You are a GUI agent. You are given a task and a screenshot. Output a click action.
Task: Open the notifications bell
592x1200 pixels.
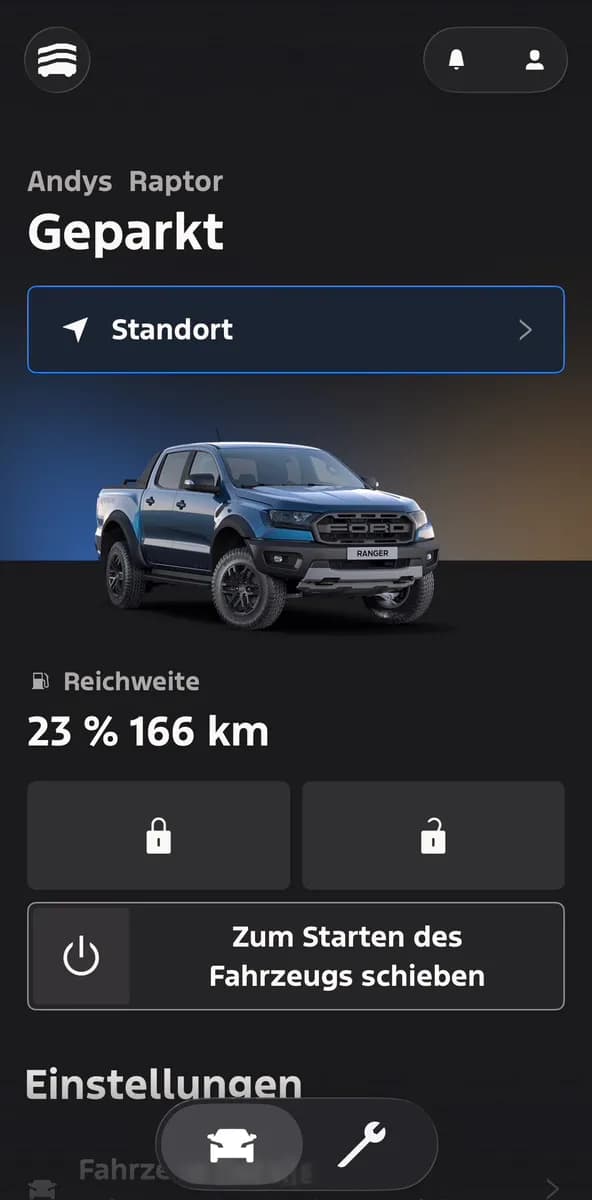pyautogui.click(x=457, y=60)
